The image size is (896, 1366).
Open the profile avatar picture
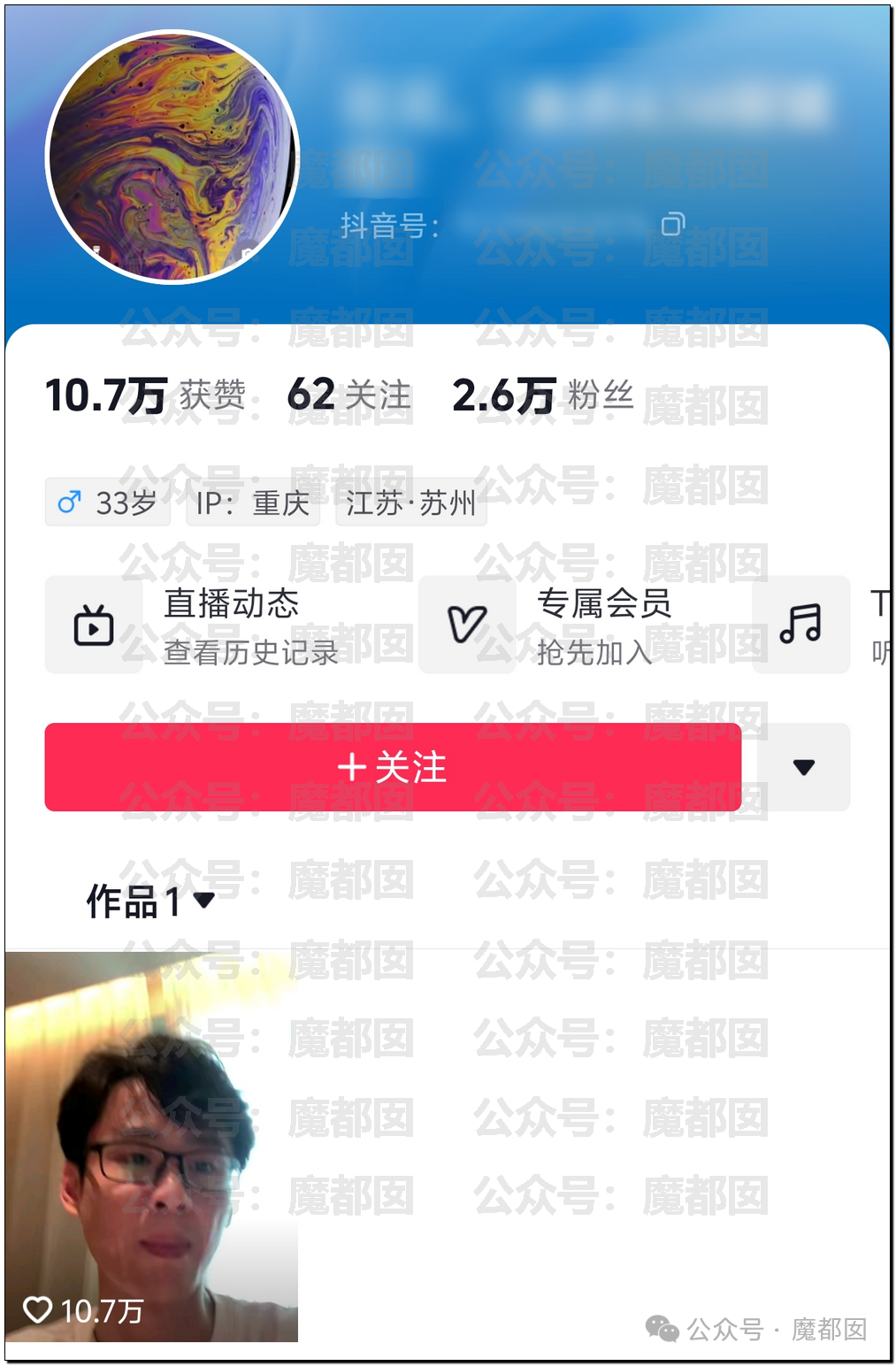pyautogui.click(x=172, y=157)
